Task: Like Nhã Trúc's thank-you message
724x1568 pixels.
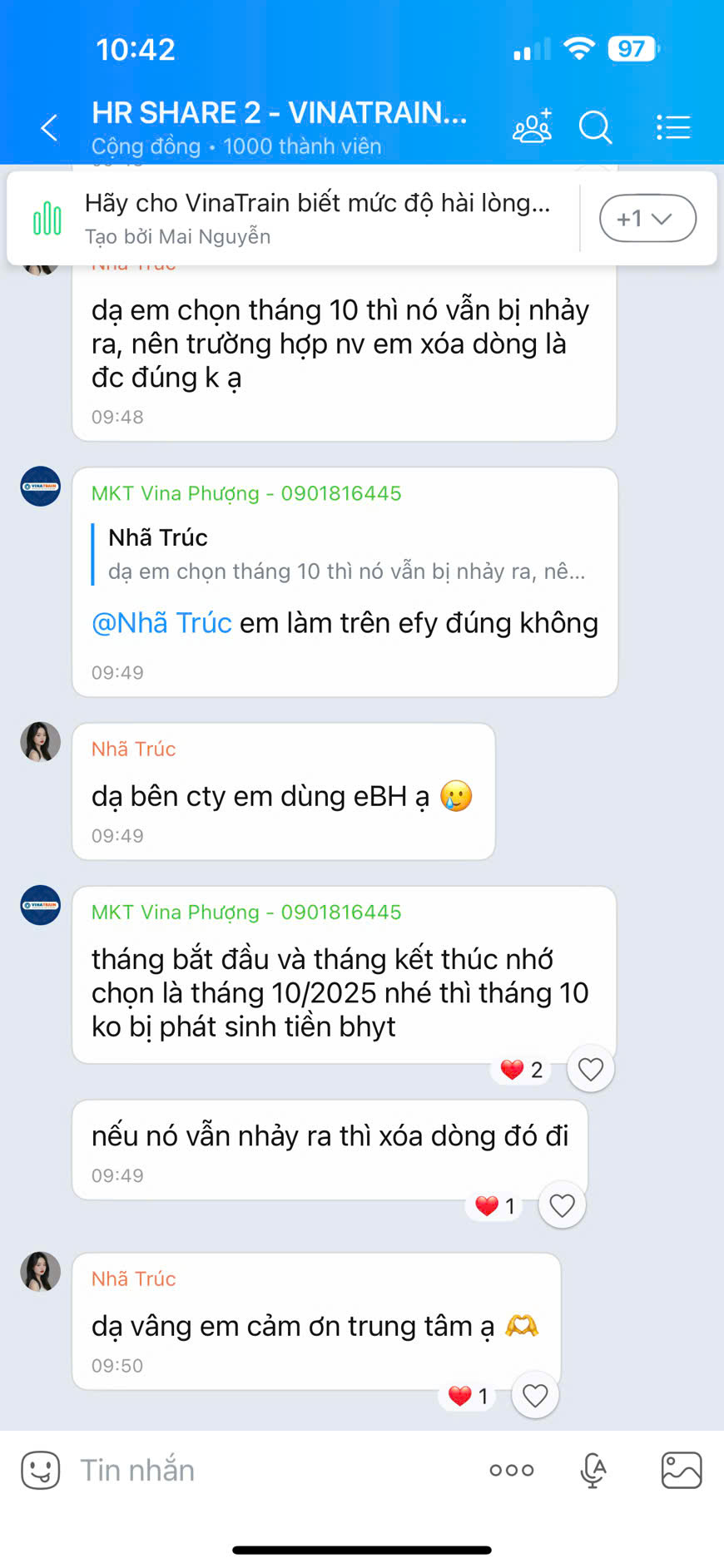Action: click(x=535, y=1395)
